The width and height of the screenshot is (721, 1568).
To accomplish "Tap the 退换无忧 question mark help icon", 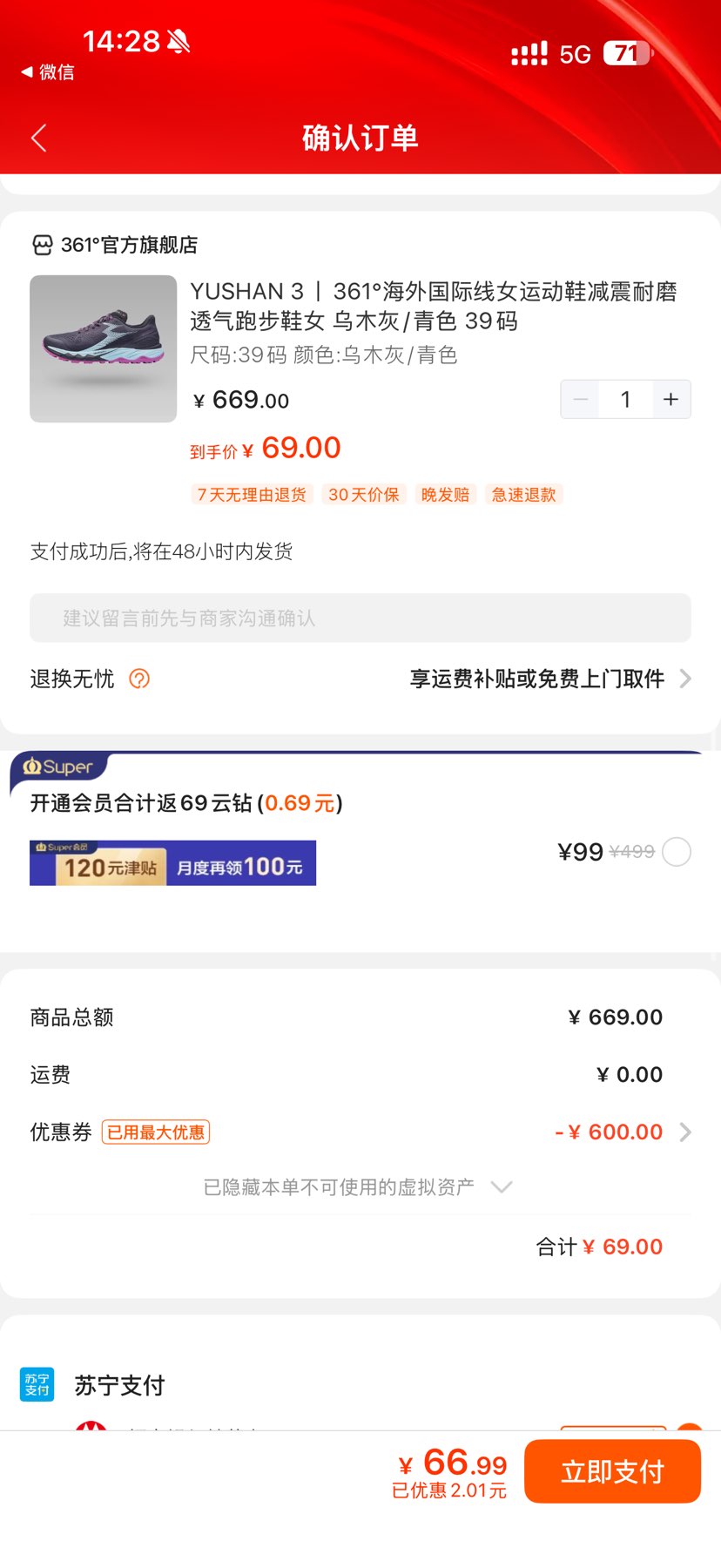I will [x=139, y=679].
